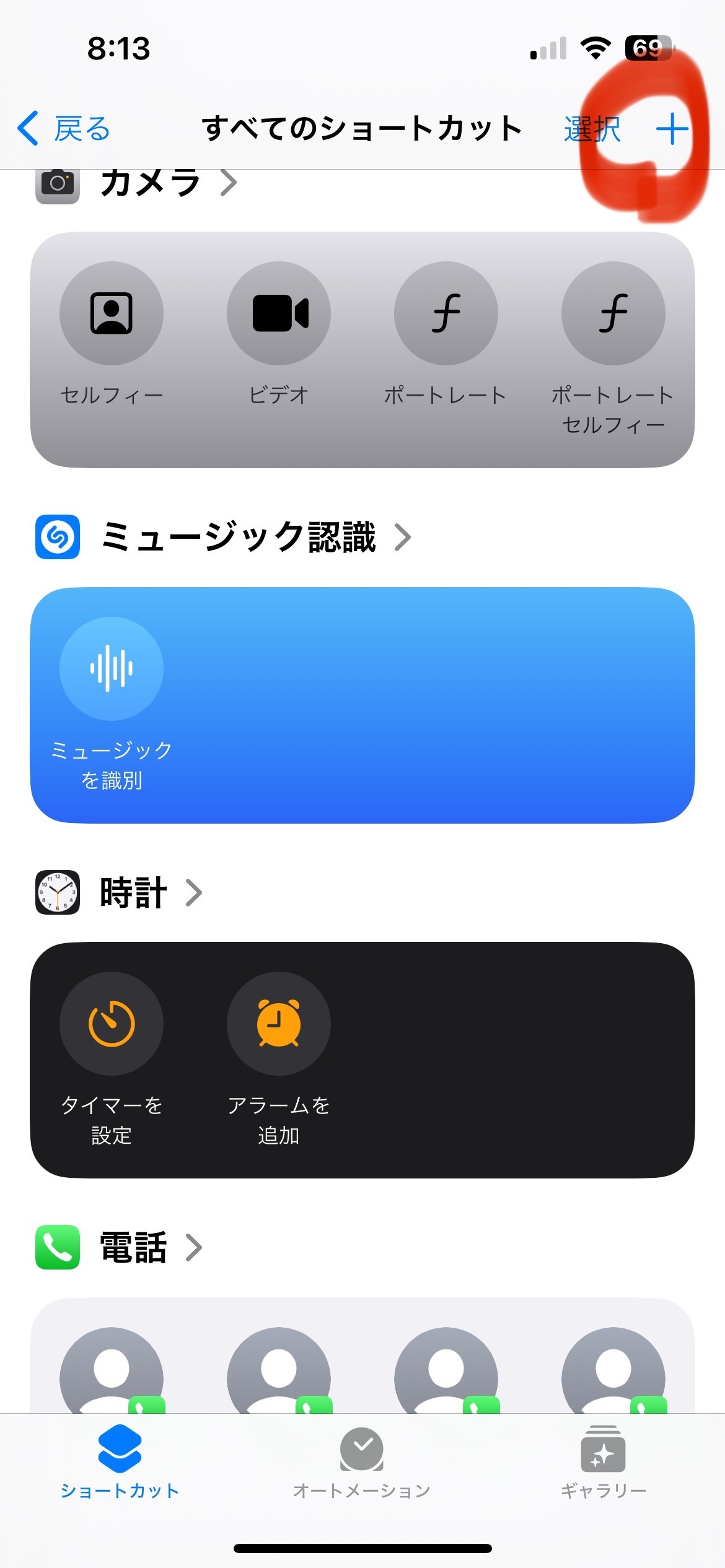Tap 選択 to select shortcuts
The image size is (725, 1568).
click(x=592, y=129)
